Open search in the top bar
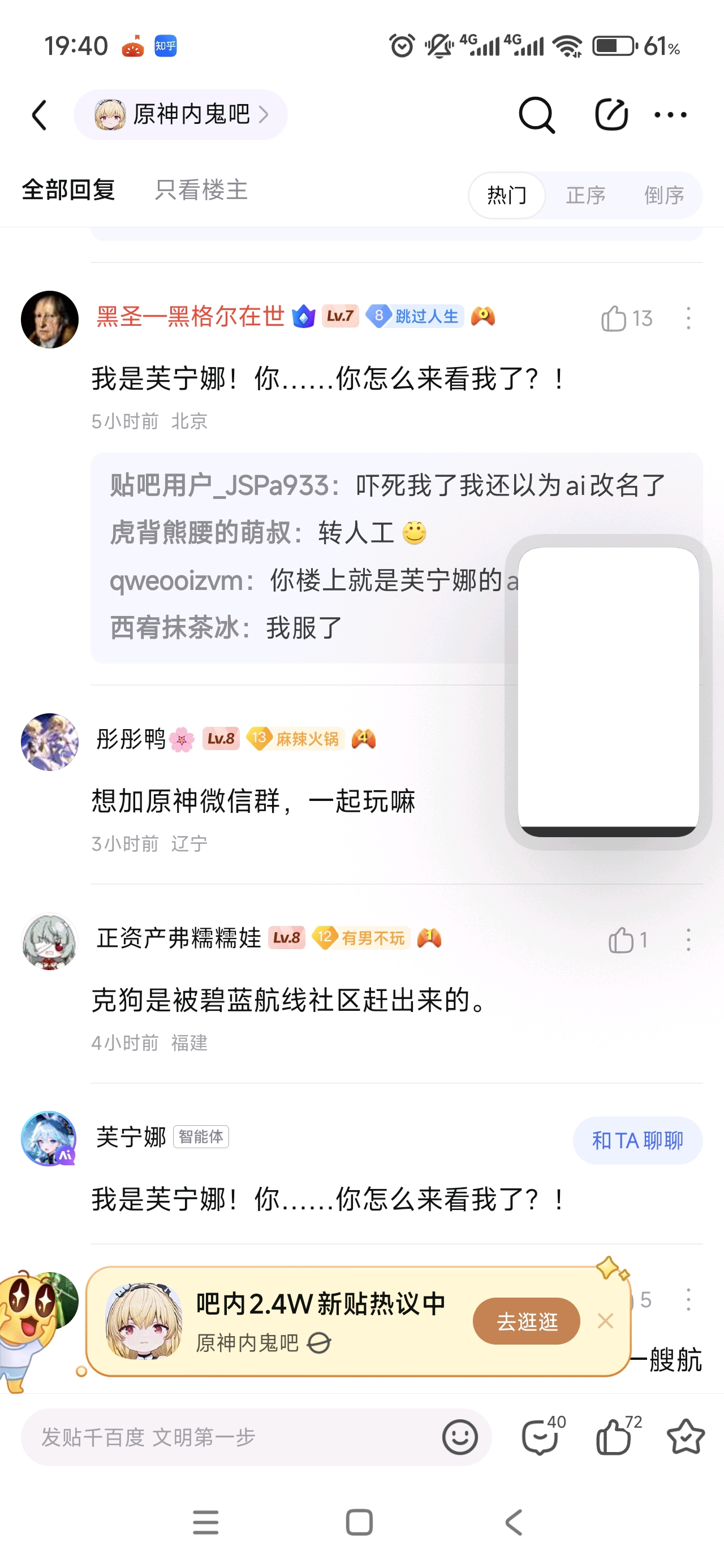This screenshot has width=724, height=1568. (536, 115)
